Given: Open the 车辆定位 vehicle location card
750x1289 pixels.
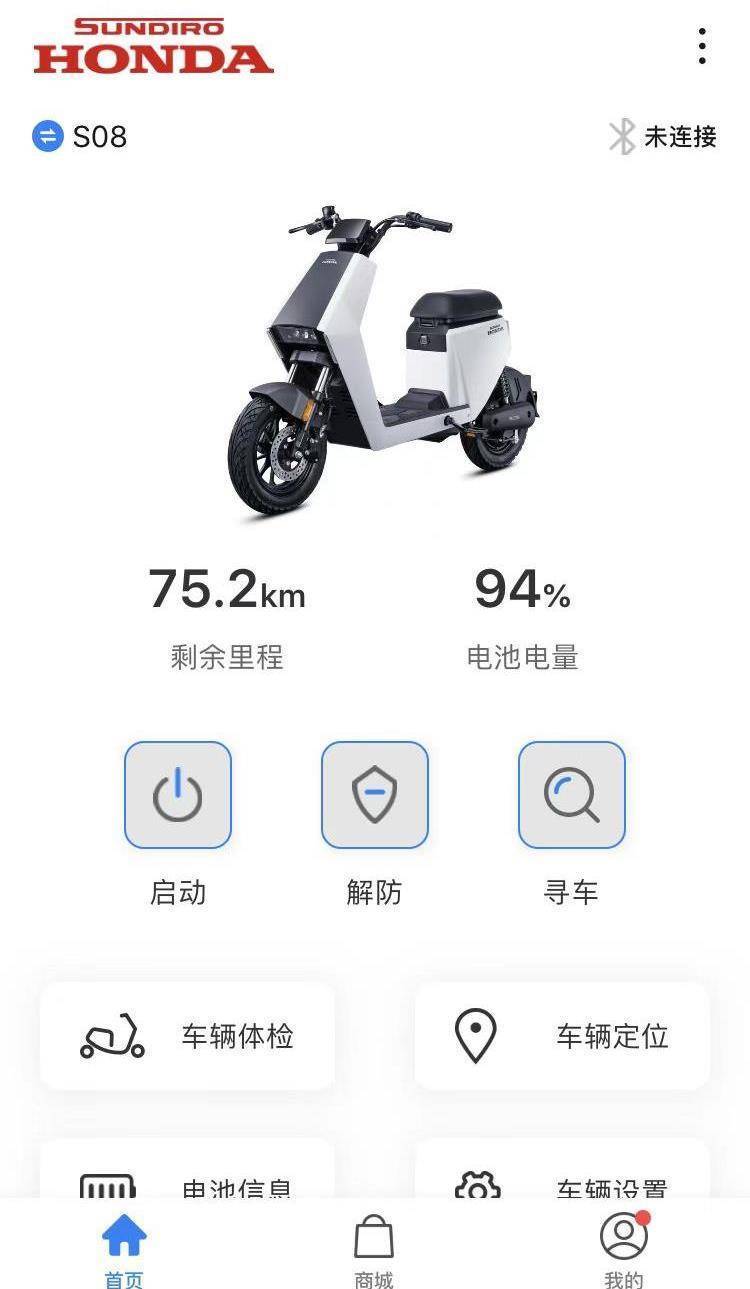Looking at the screenshot, I should click(560, 1036).
